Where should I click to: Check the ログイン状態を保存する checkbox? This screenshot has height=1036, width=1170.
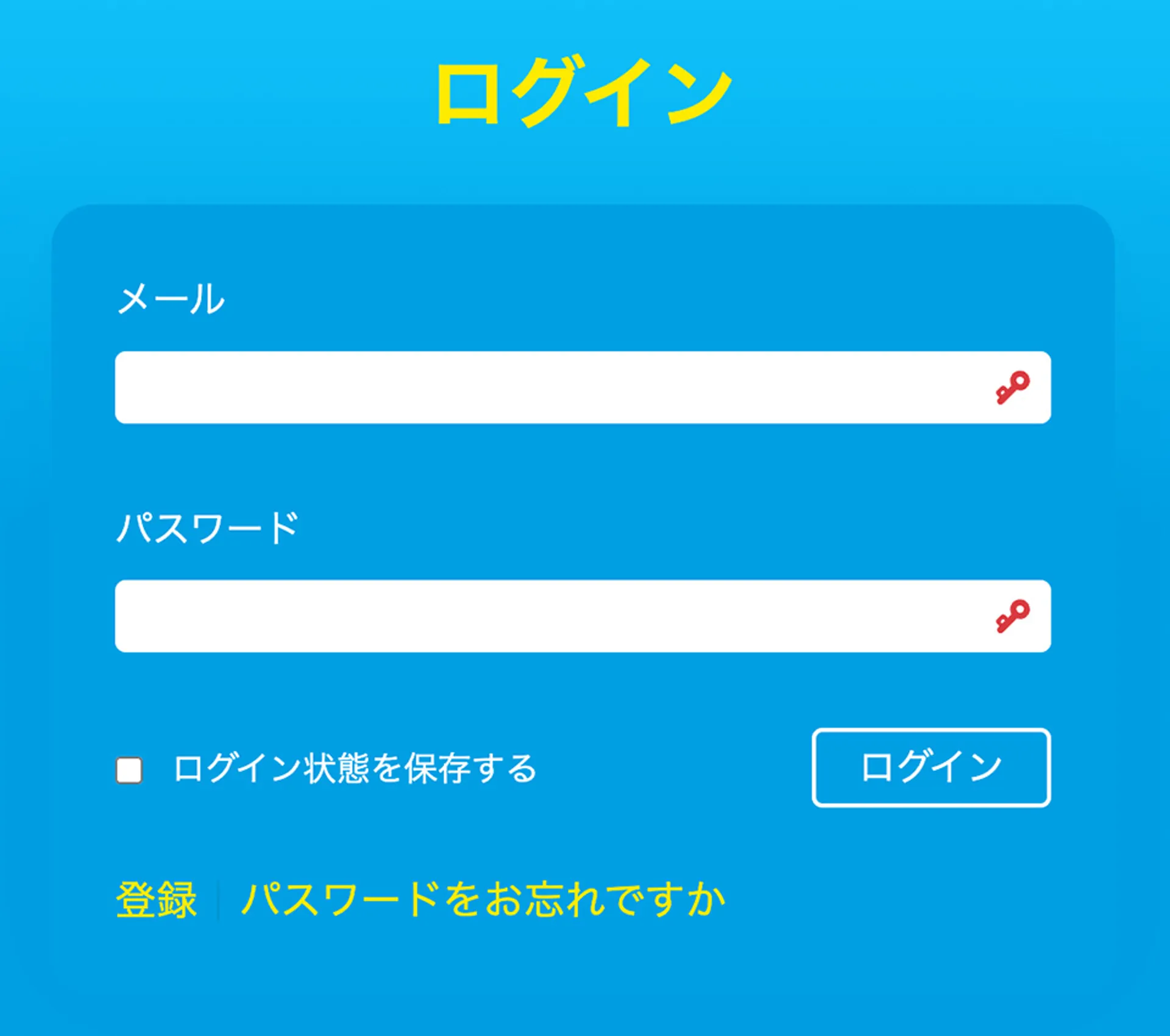(x=129, y=770)
